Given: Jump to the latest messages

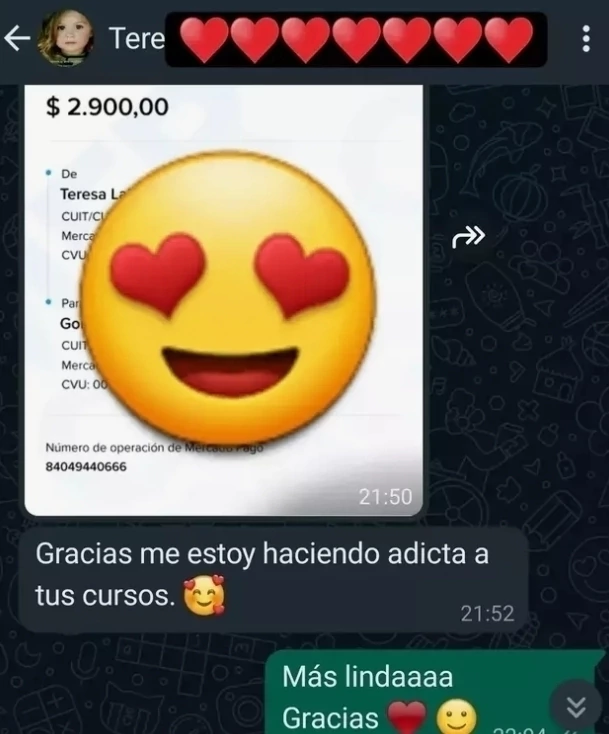Looking at the screenshot, I should coord(576,707).
